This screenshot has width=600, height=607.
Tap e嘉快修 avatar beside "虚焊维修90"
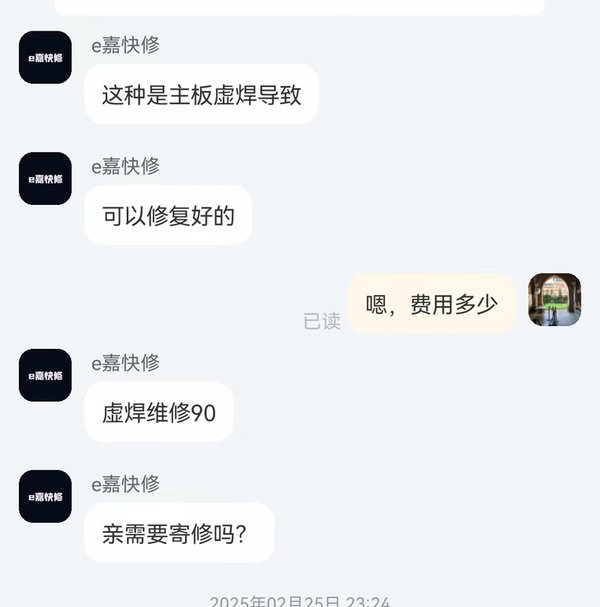pyautogui.click(x=45, y=375)
